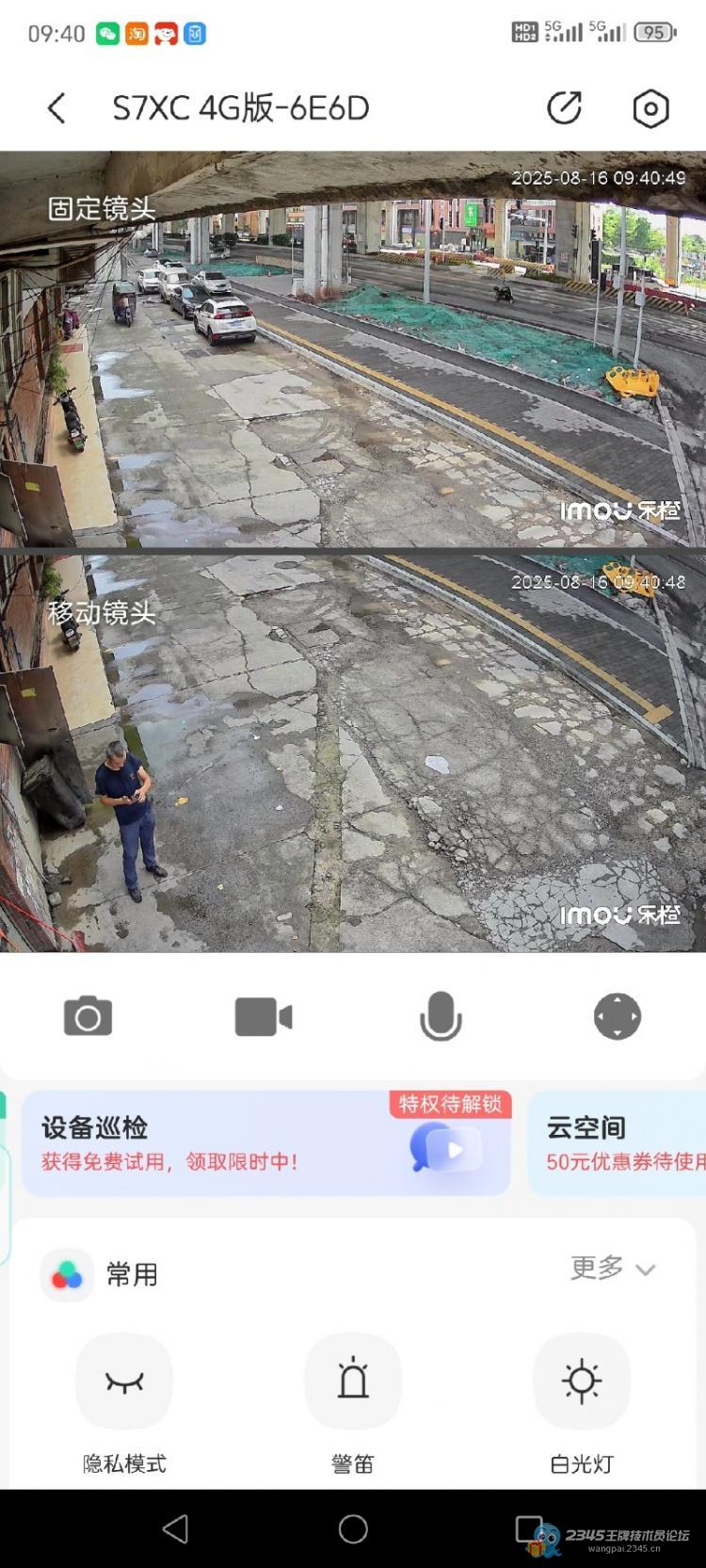Turn on the 白光灯 white light
The width and height of the screenshot is (706, 1568).
pyautogui.click(x=582, y=1382)
